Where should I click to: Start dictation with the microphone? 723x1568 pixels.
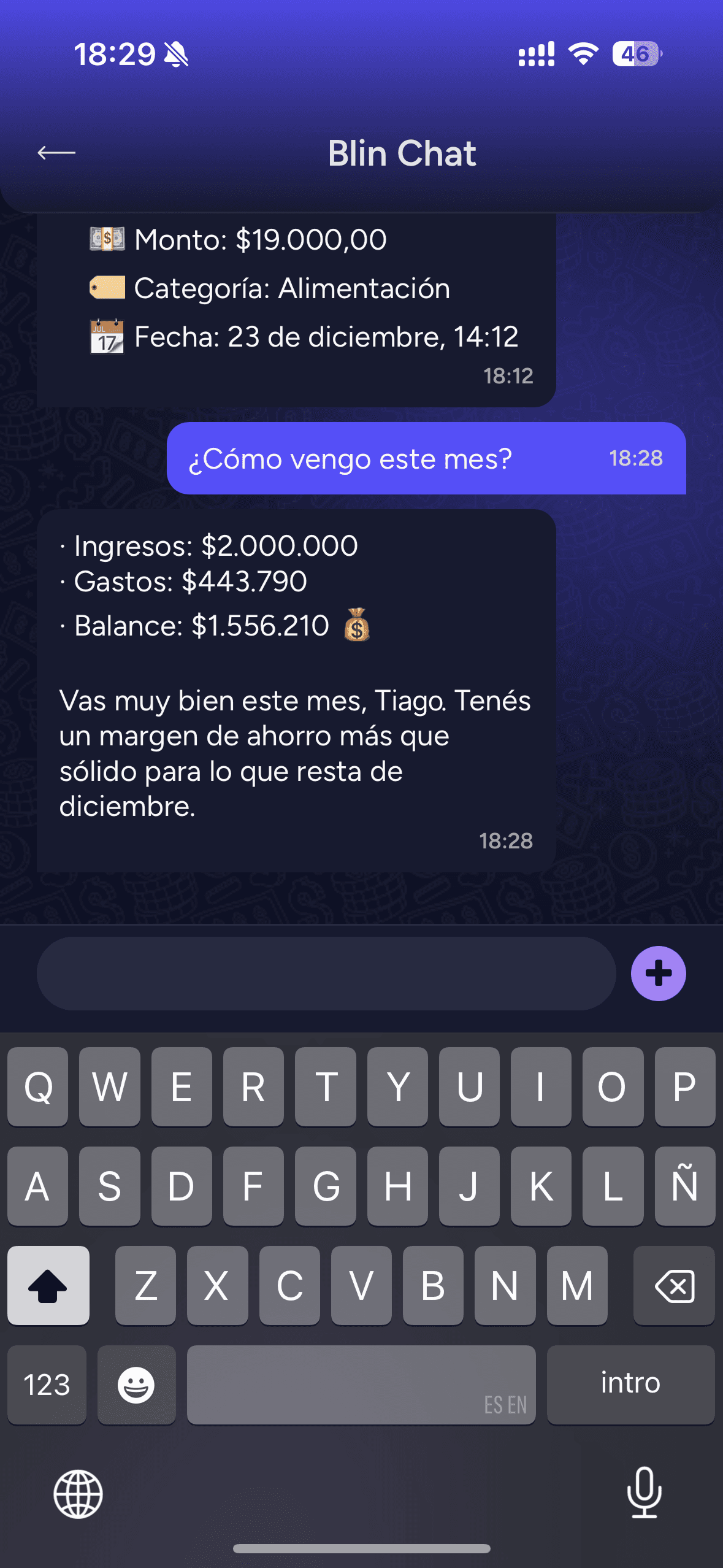click(x=644, y=1492)
